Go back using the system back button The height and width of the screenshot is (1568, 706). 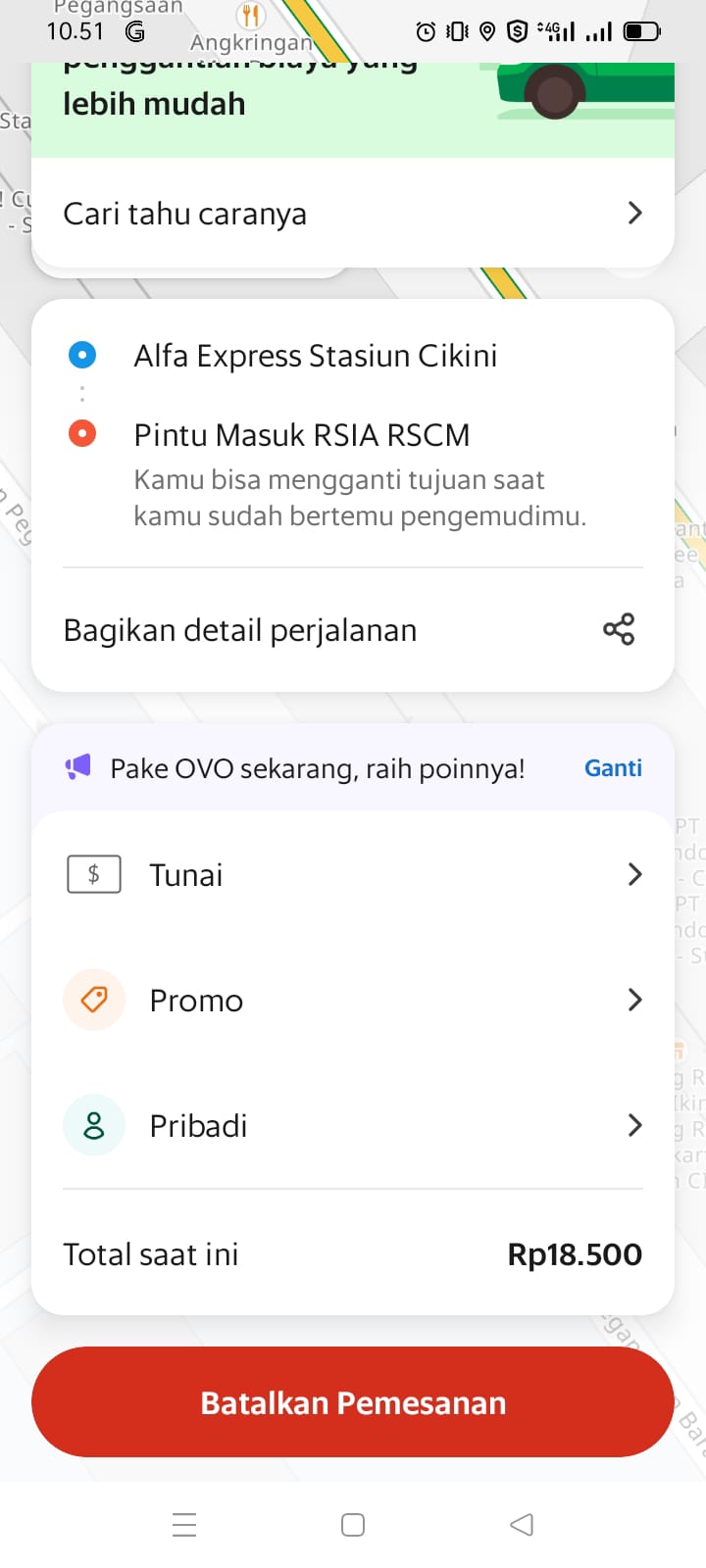[x=522, y=1525]
